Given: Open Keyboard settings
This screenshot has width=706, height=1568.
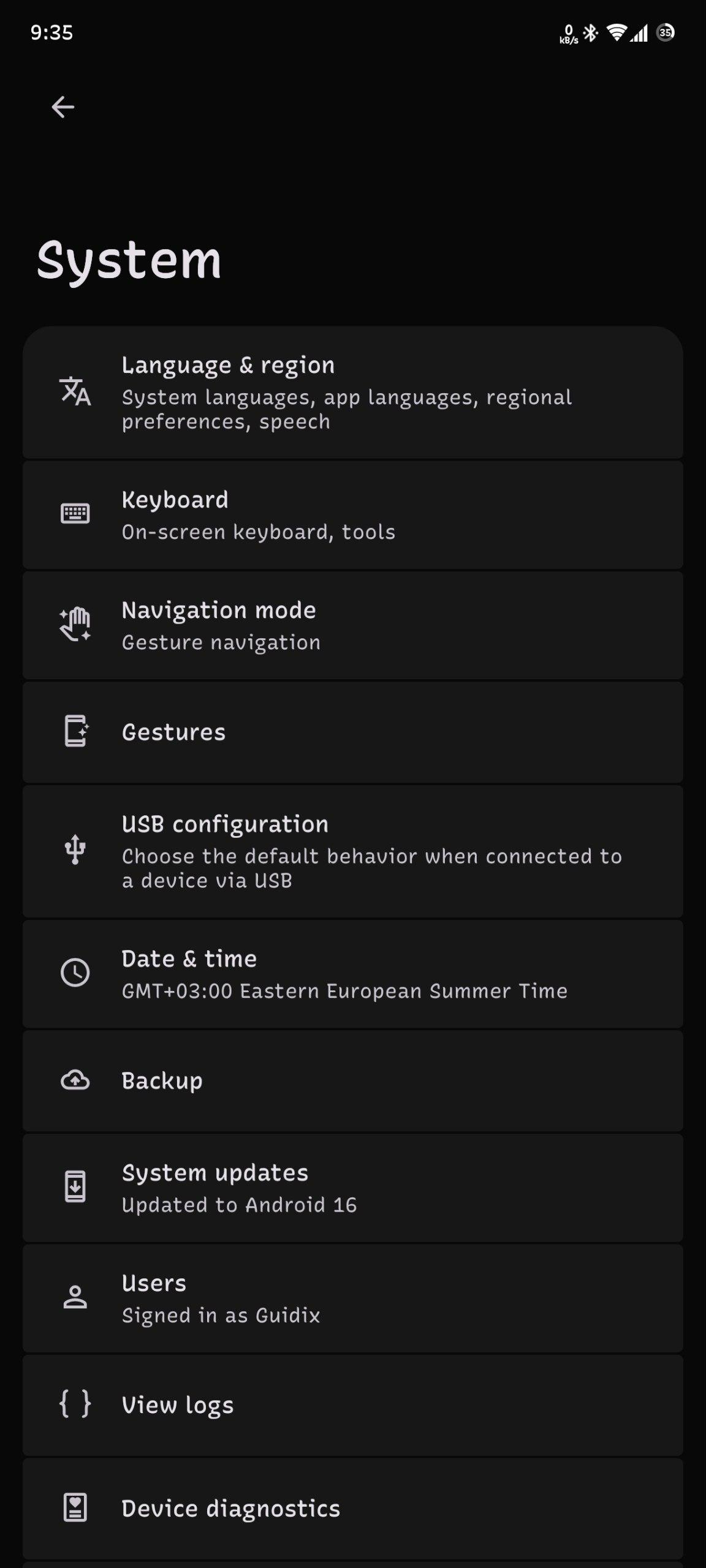Looking at the screenshot, I should coord(353,515).
